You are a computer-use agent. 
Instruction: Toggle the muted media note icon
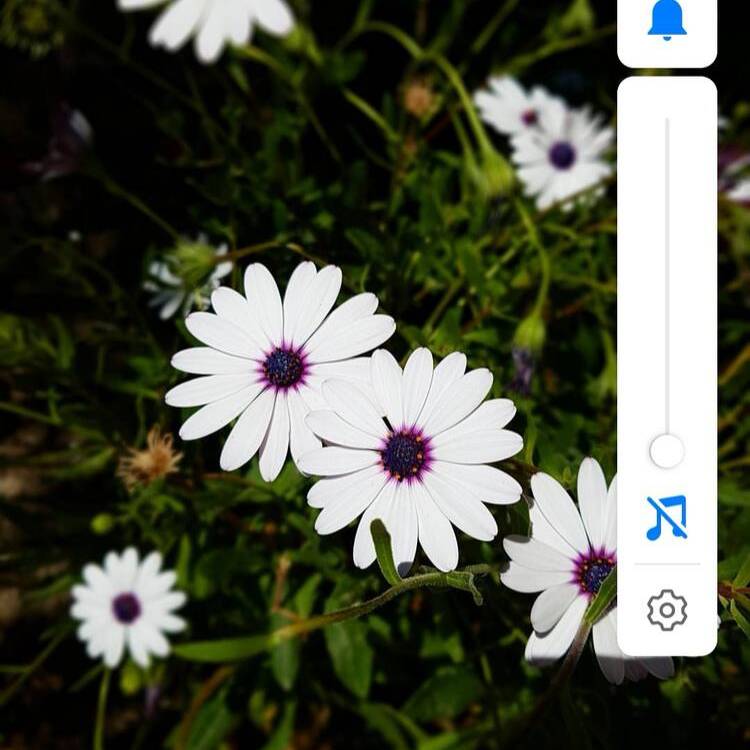[667, 517]
